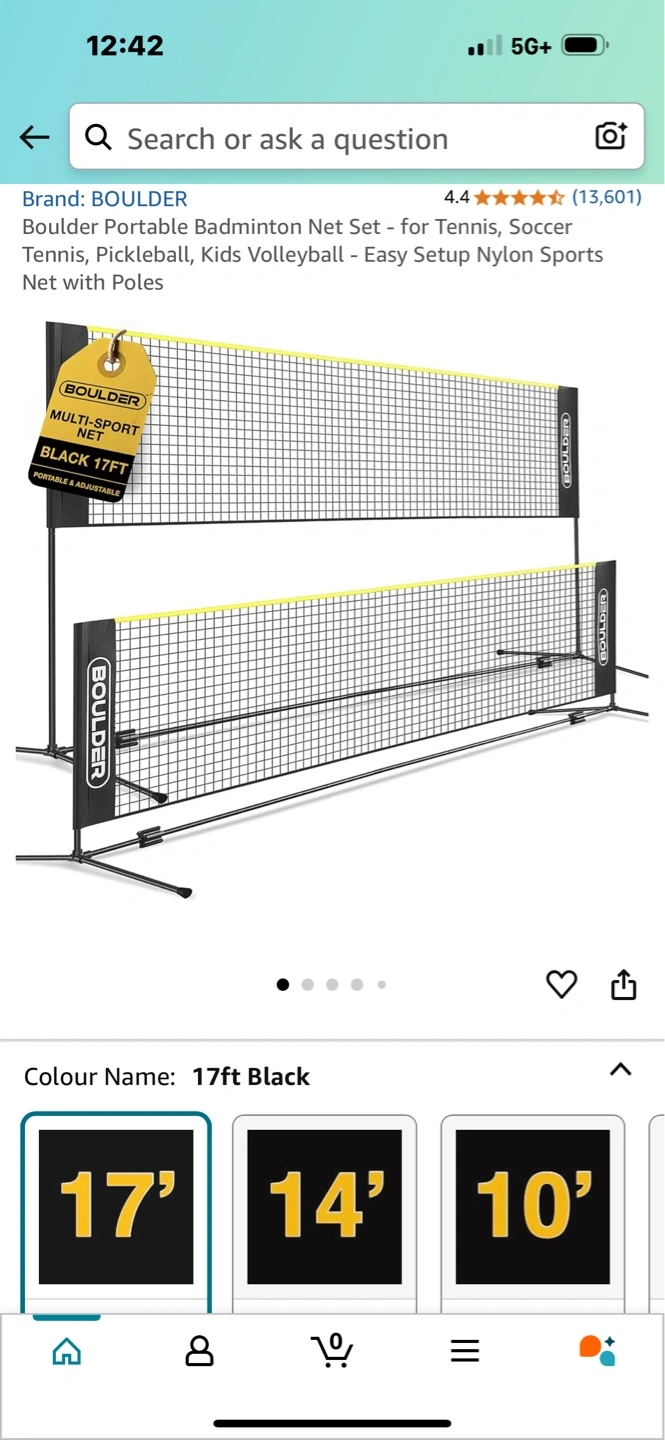
Task: Add item to wish list with heart
Action: (x=561, y=985)
